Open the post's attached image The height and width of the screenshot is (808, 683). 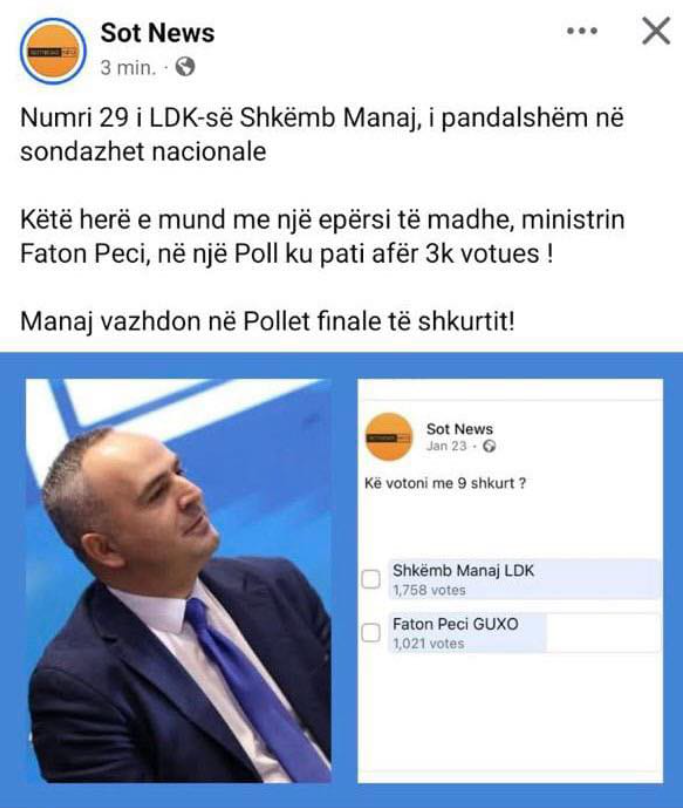341,580
